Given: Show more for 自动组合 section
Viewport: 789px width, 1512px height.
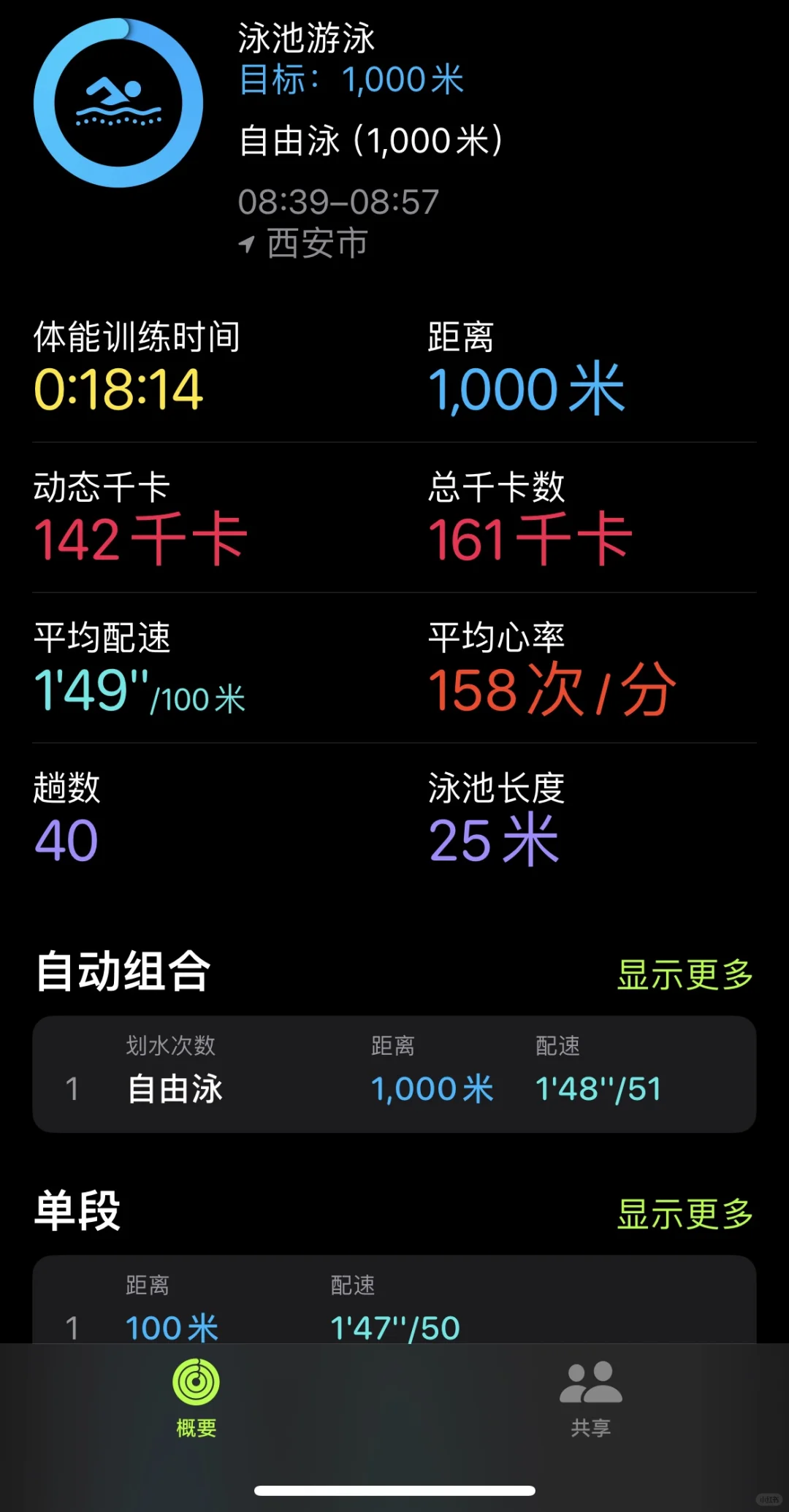Looking at the screenshot, I should 685,974.
